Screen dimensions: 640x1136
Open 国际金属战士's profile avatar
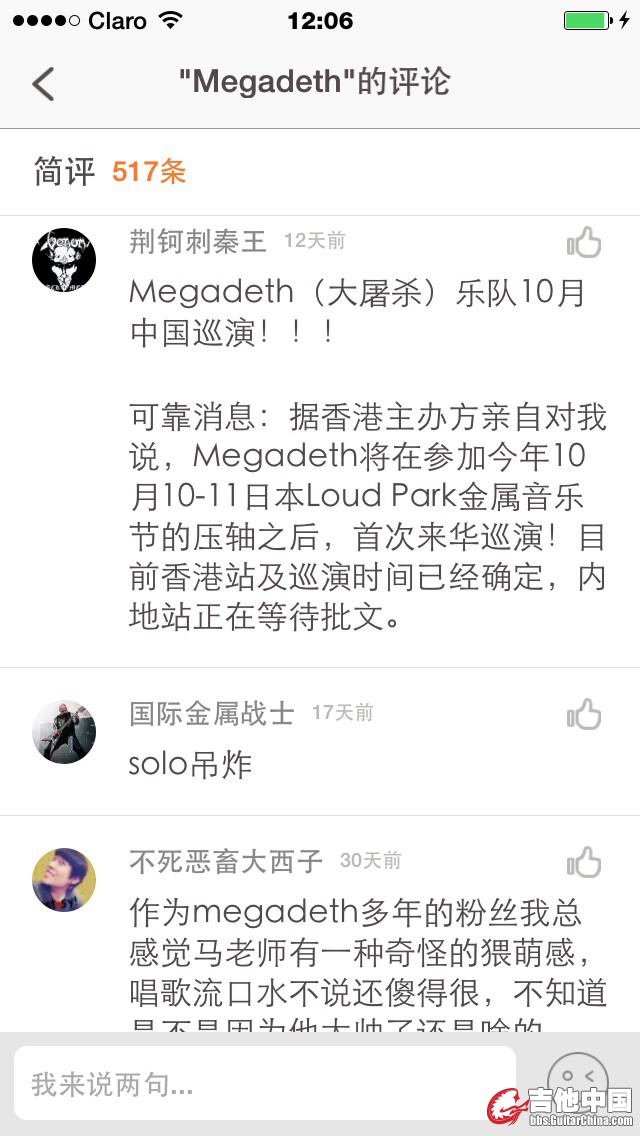tap(64, 732)
